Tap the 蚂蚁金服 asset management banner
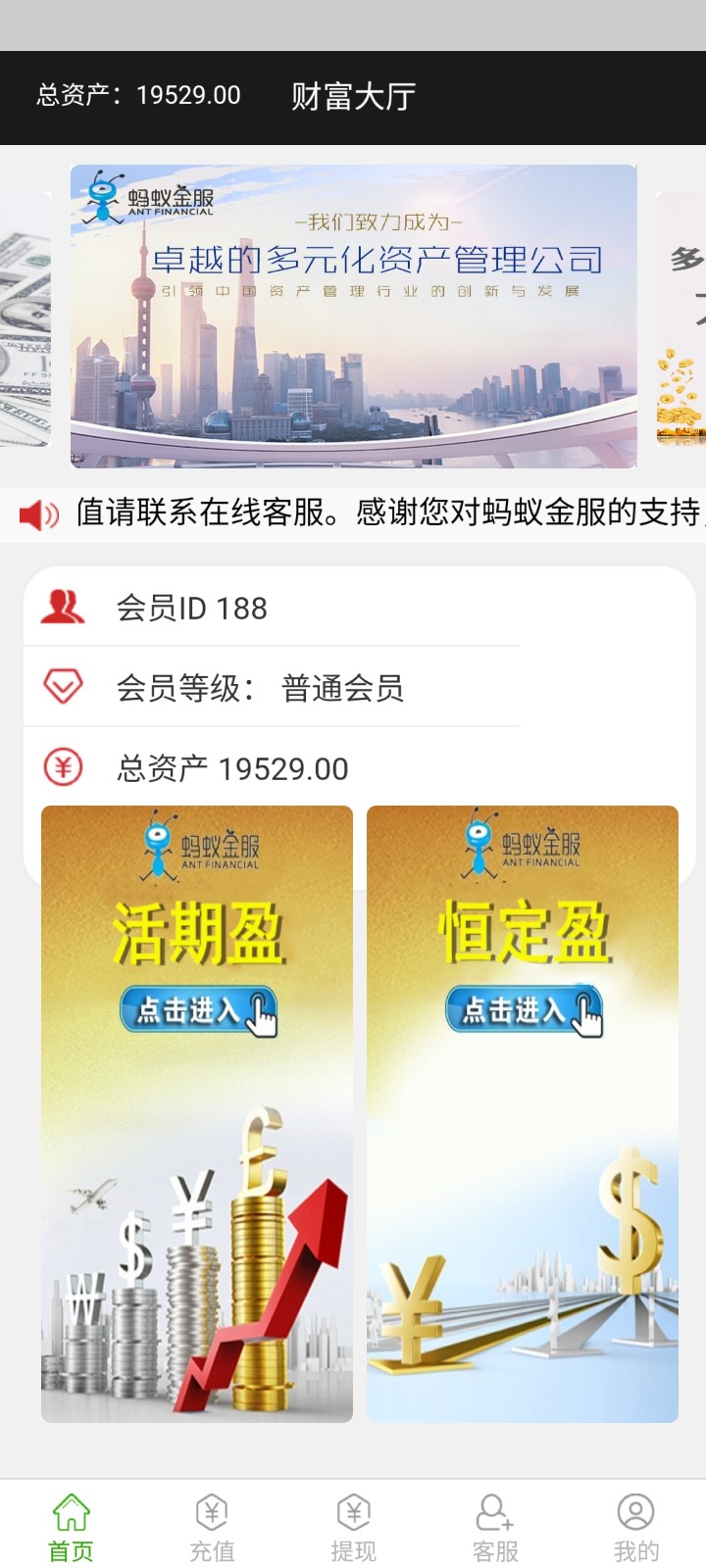This screenshot has width=706, height=1568. tap(354, 316)
